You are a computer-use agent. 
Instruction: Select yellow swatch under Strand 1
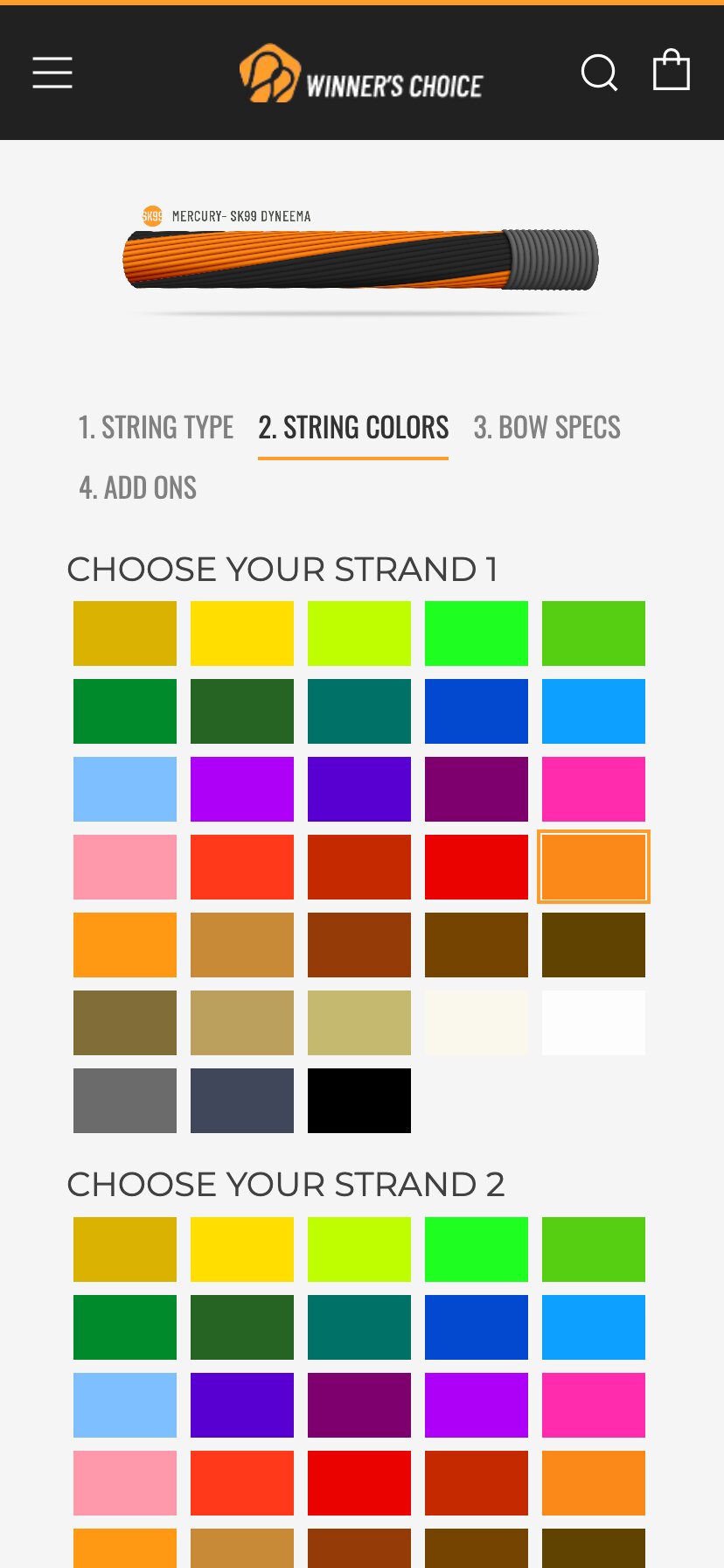pyautogui.click(x=242, y=633)
